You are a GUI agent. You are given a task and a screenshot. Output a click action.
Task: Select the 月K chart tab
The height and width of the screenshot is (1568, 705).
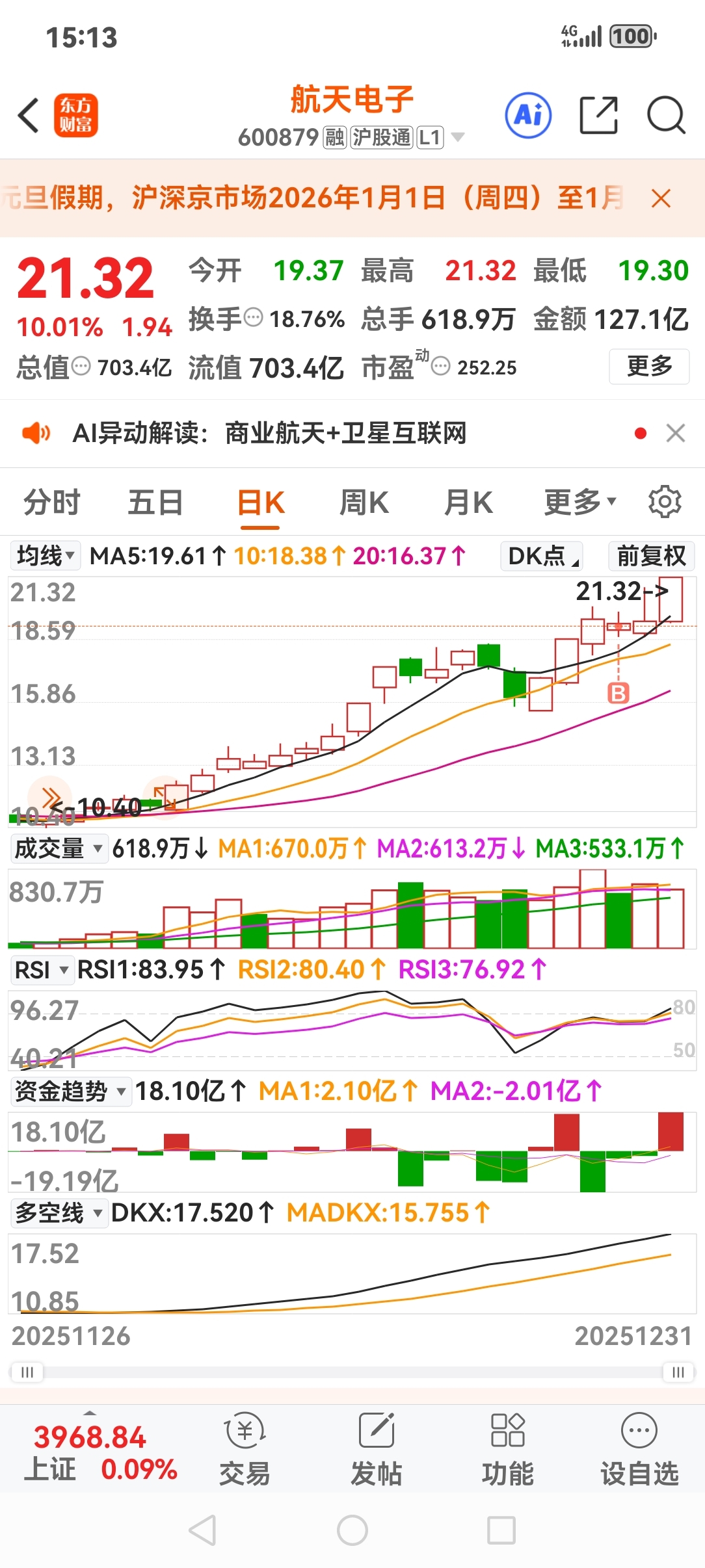click(x=468, y=503)
